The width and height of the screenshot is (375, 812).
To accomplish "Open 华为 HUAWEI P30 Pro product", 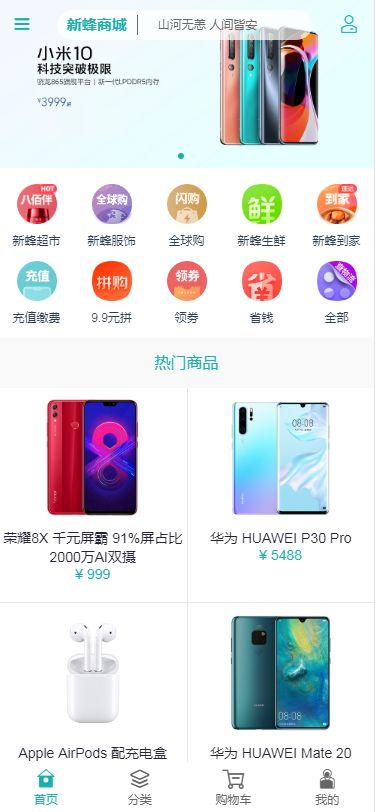I will (281, 495).
